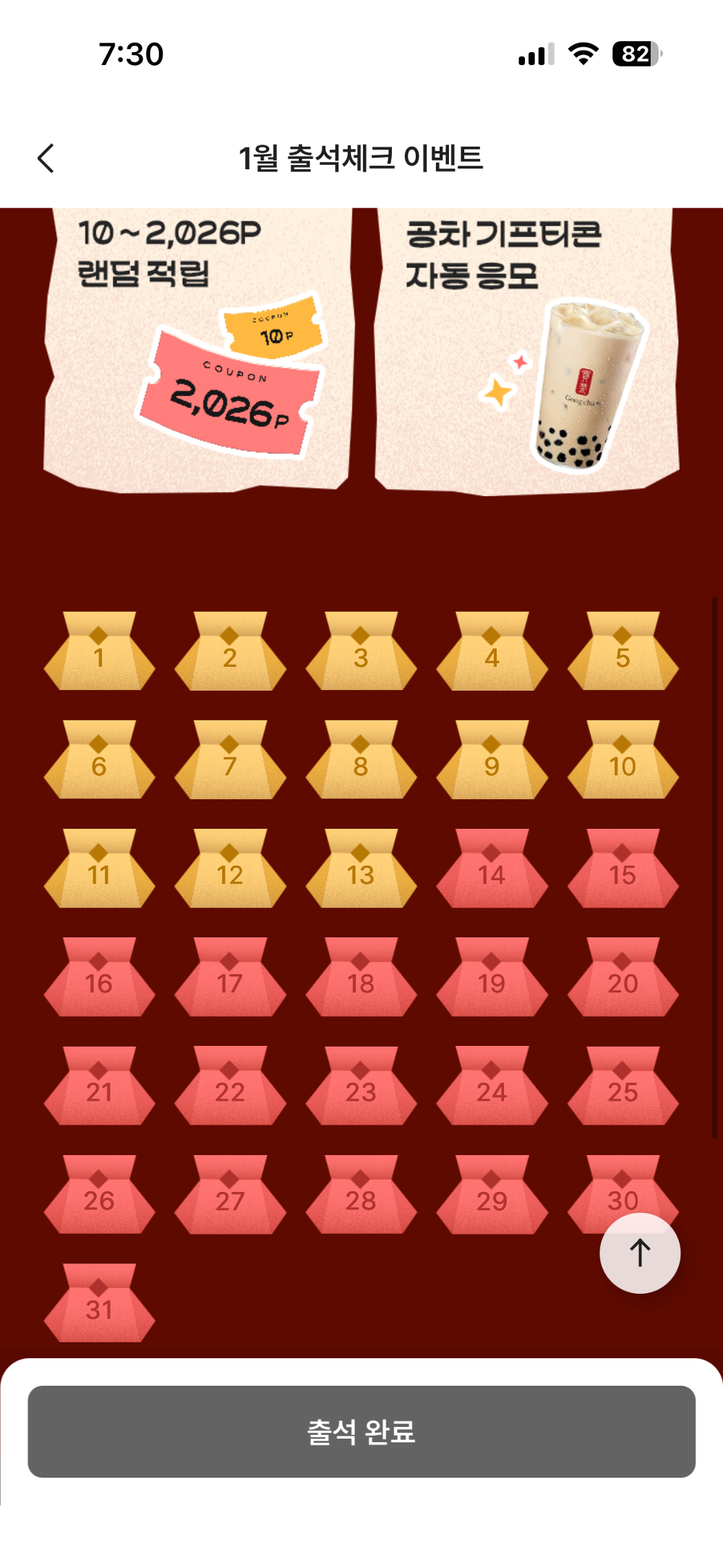Open the day 7 lucky pouch
The height and width of the screenshot is (1568, 723).
230,761
